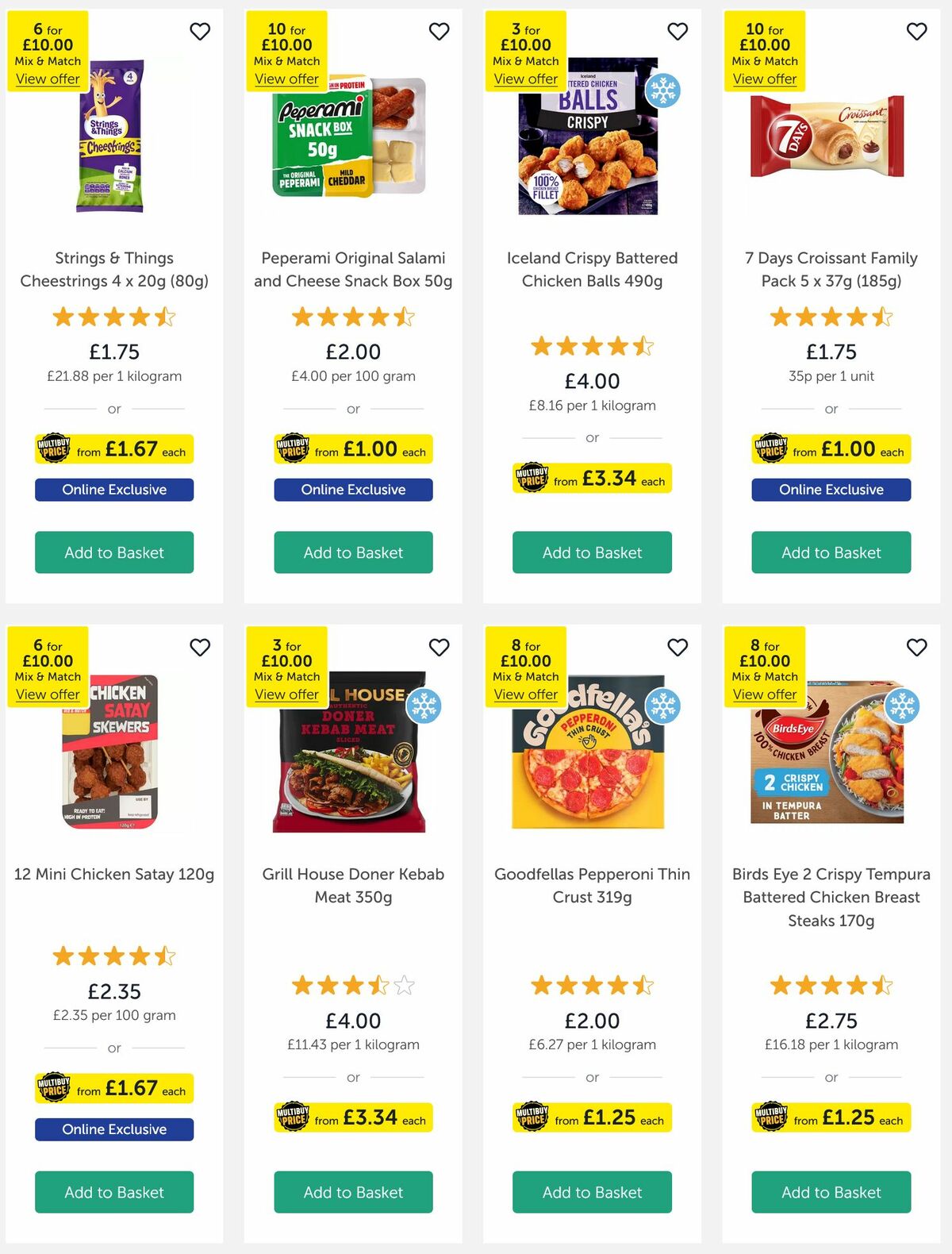
Task: Click the Multibuy Price badge on Goodfellas pizza
Action: click(591, 1117)
